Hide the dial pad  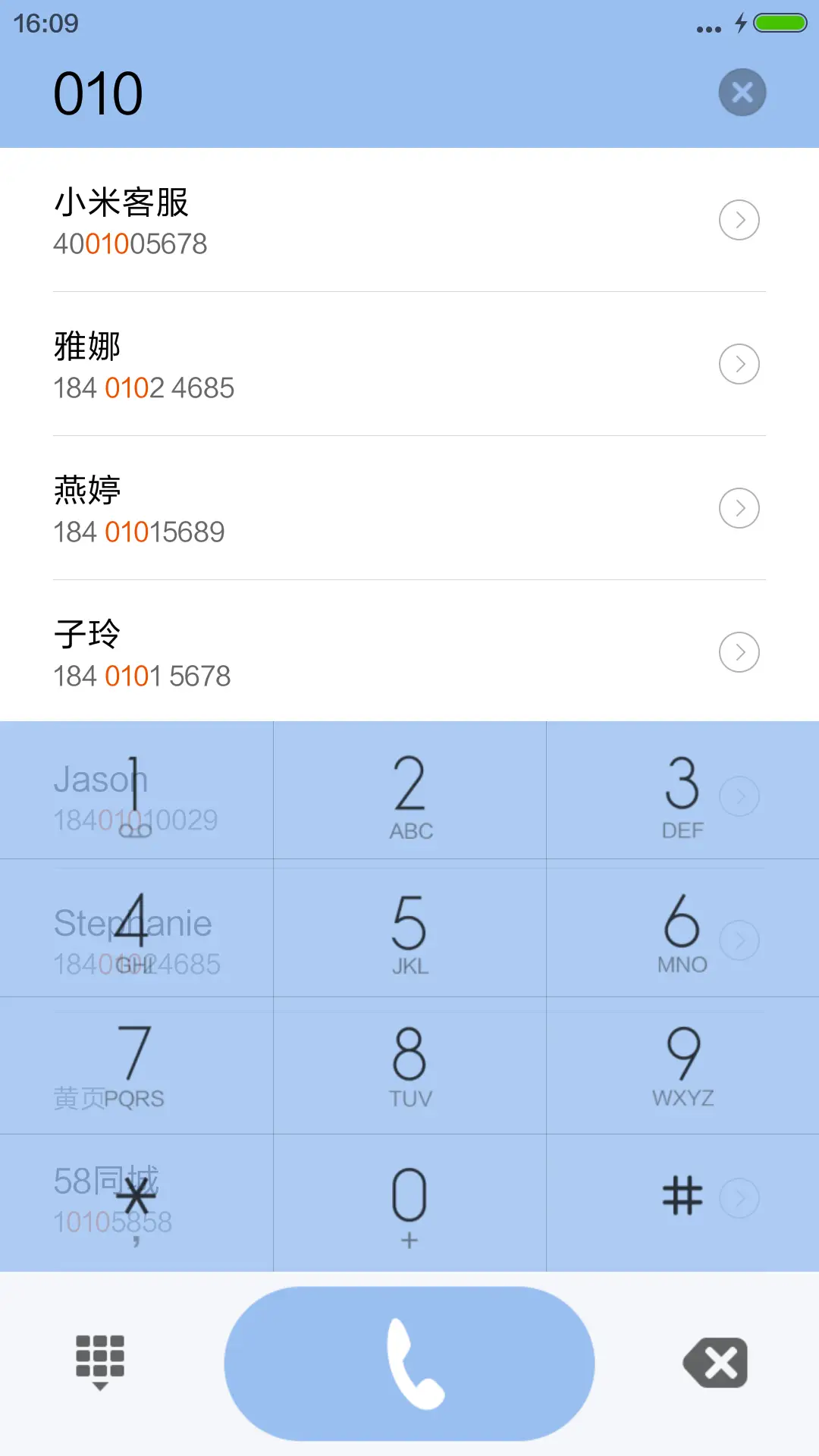(99, 1363)
